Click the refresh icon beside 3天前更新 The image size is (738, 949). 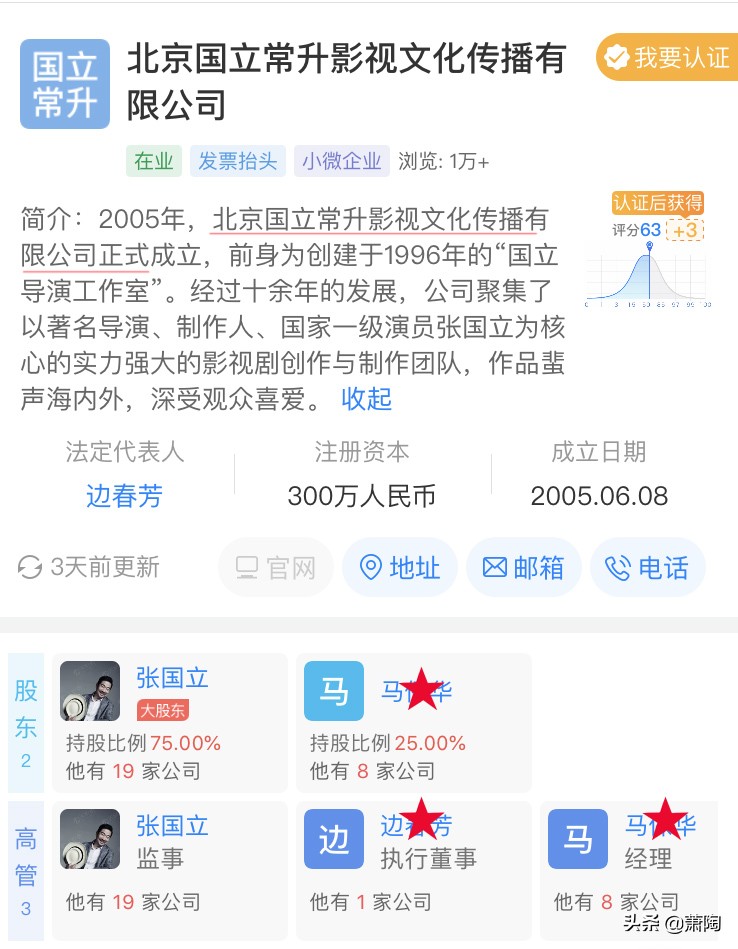(x=28, y=566)
